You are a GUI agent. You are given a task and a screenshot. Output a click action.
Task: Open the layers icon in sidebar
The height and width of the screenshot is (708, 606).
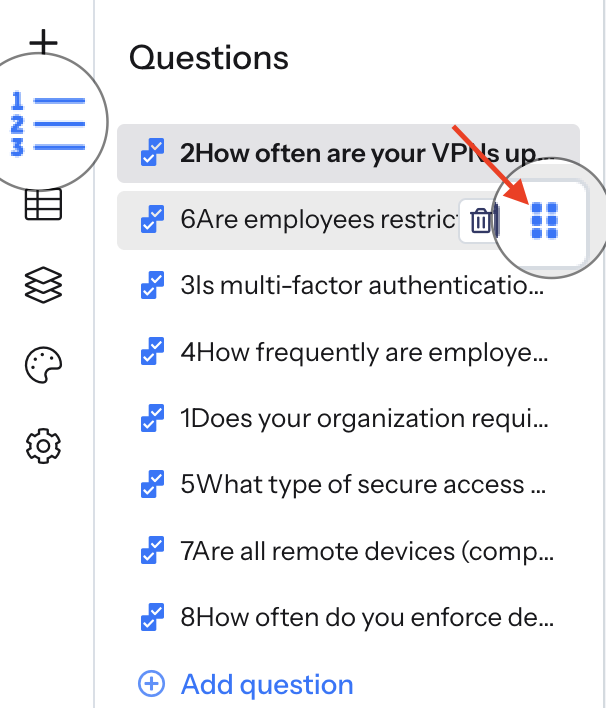43,286
